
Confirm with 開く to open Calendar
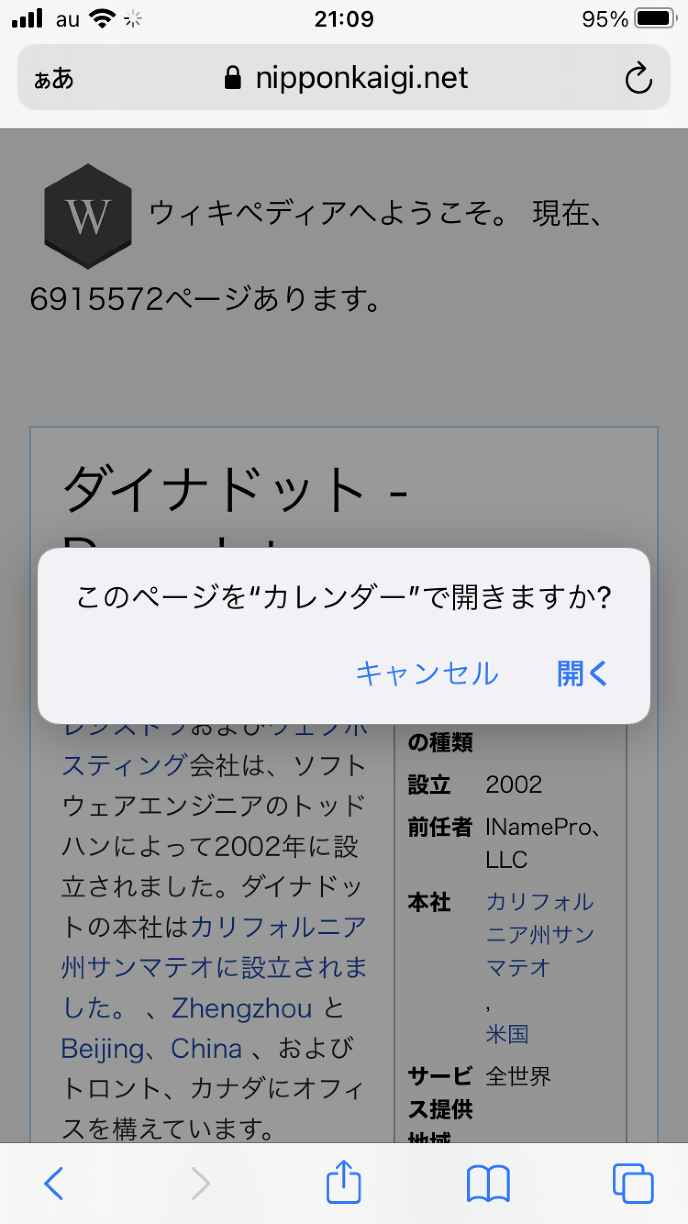click(x=582, y=673)
